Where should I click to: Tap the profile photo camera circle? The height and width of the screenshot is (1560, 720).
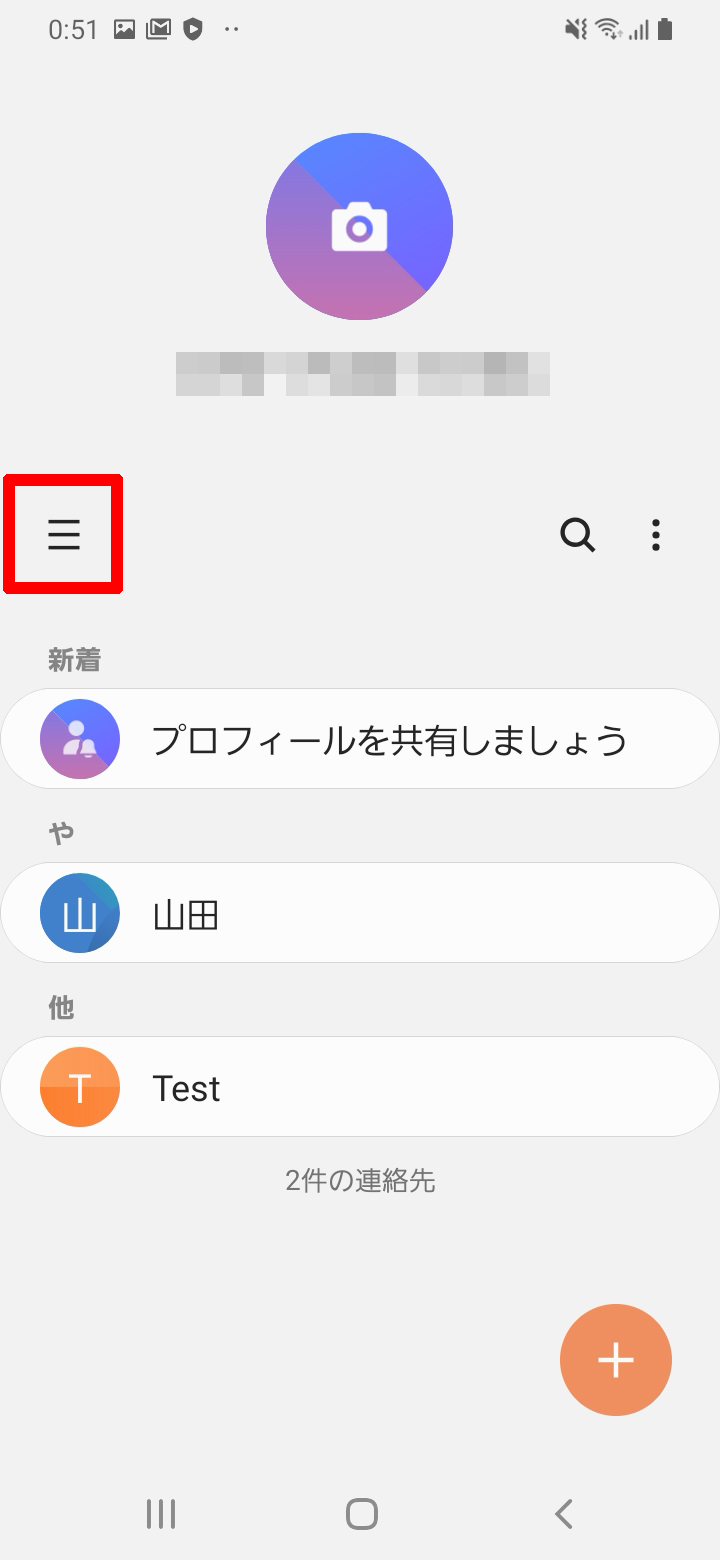[x=359, y=227]
